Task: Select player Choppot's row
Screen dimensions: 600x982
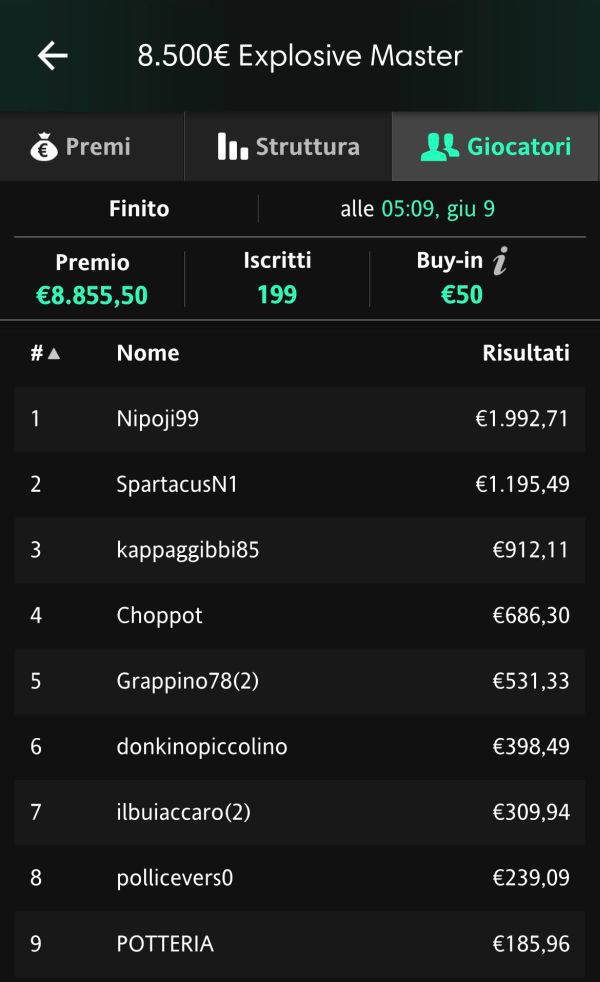Action: click(299, 616)
